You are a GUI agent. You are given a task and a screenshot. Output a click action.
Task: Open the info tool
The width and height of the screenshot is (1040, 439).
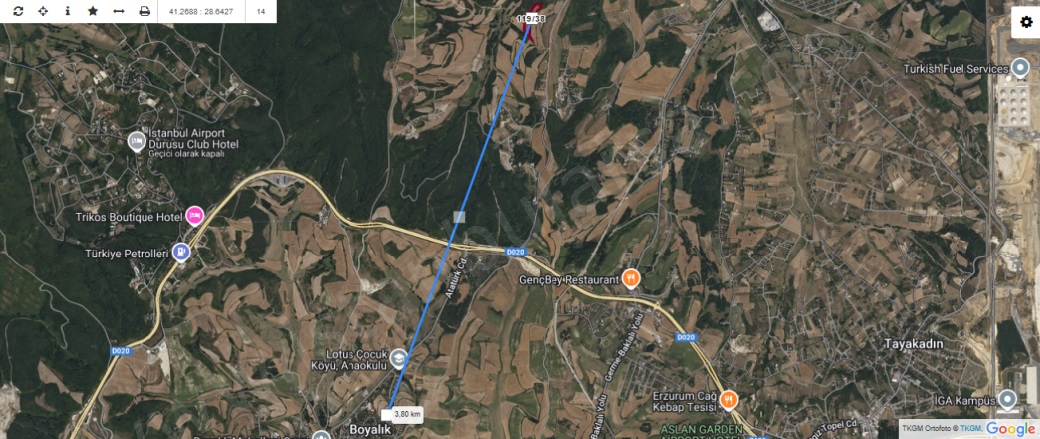(67, 11)
